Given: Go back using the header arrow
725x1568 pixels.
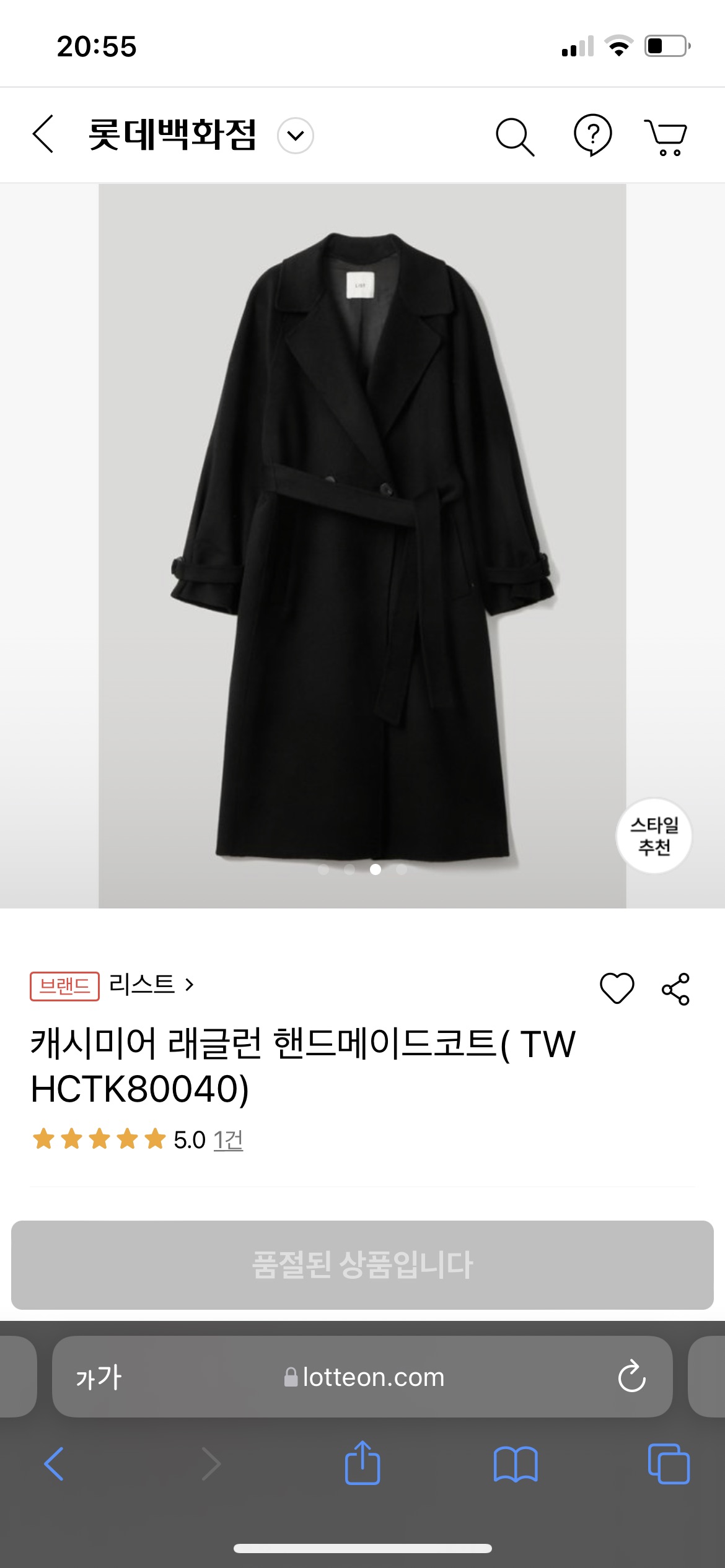Looking at the screenshot, I should (43, 134).
